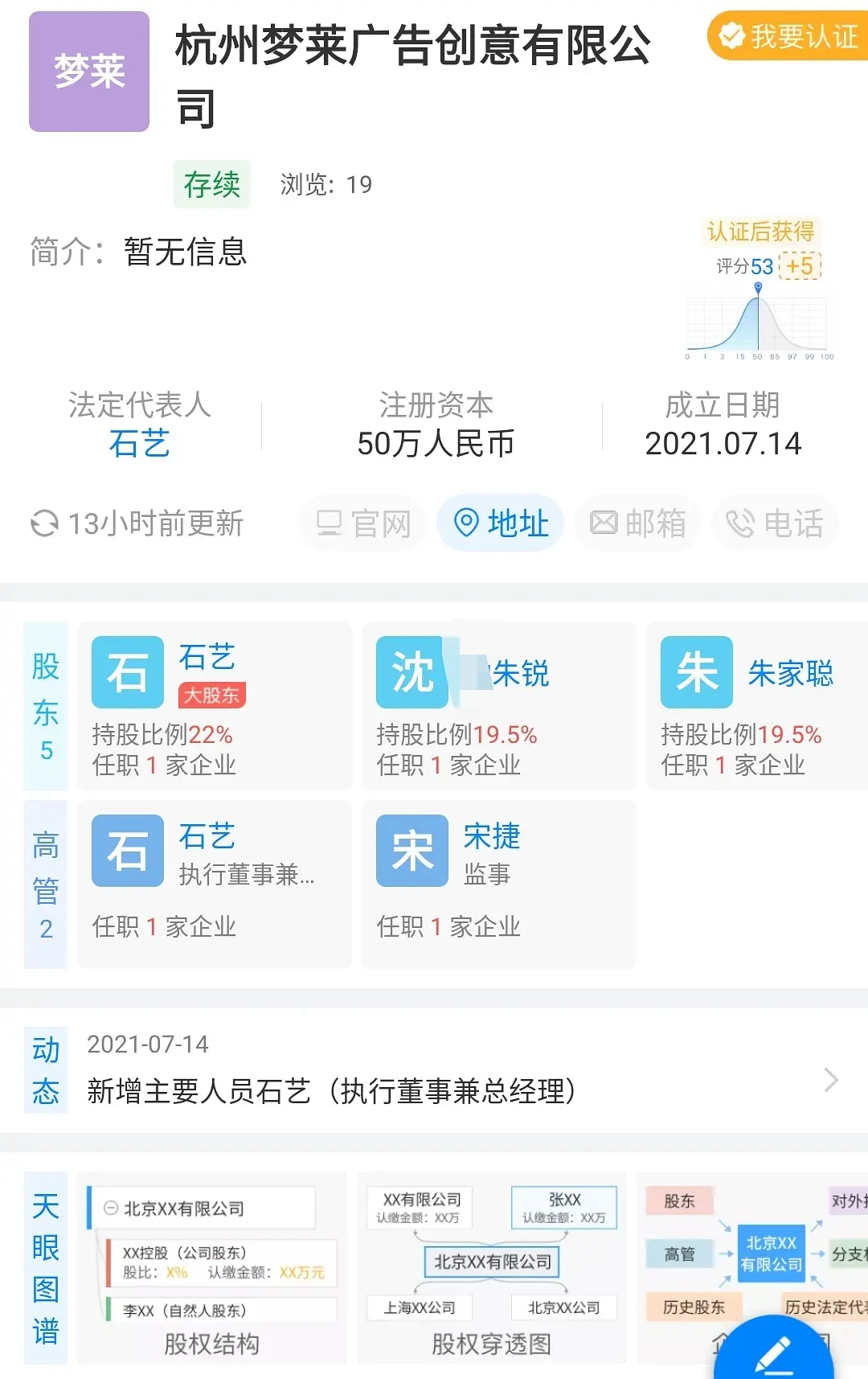Open shareholder card 朱家聪
Screen dimensions: 868x1379
pyautogui.click(x=755, y=706)
